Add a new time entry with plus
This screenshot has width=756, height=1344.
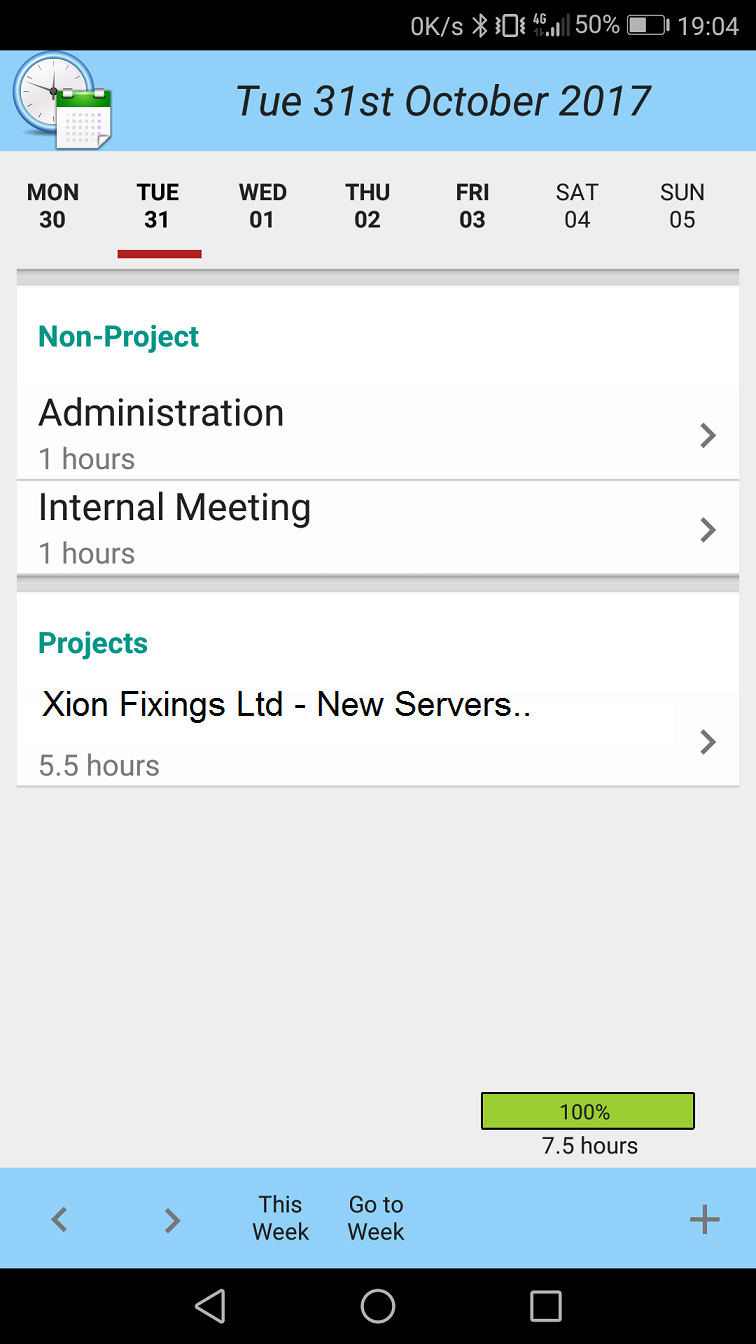click(705, 1219)
